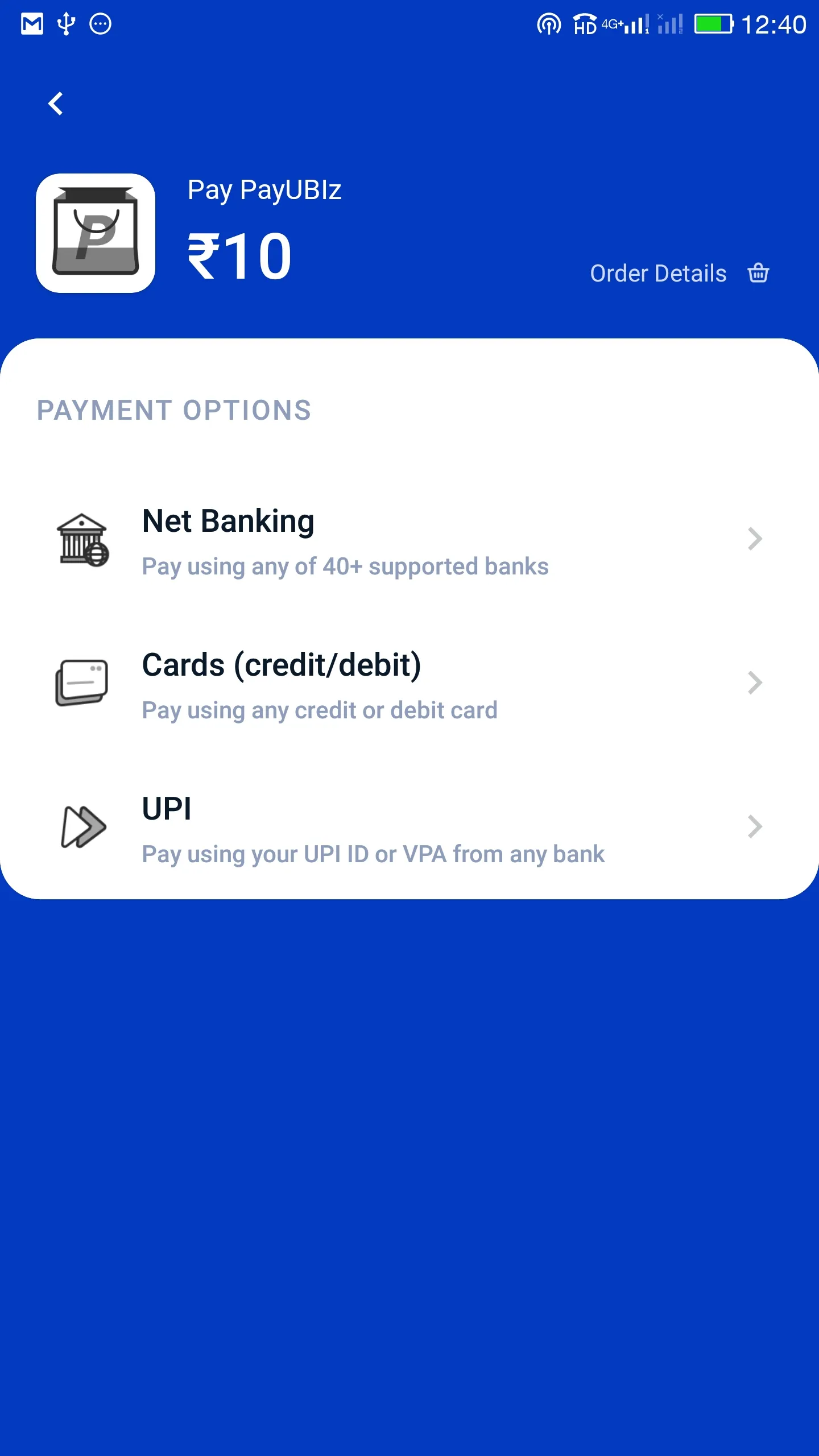Select Net Banking payment option
The width and height of the screenshot is (819, 1456).
(x=409, y=540)
